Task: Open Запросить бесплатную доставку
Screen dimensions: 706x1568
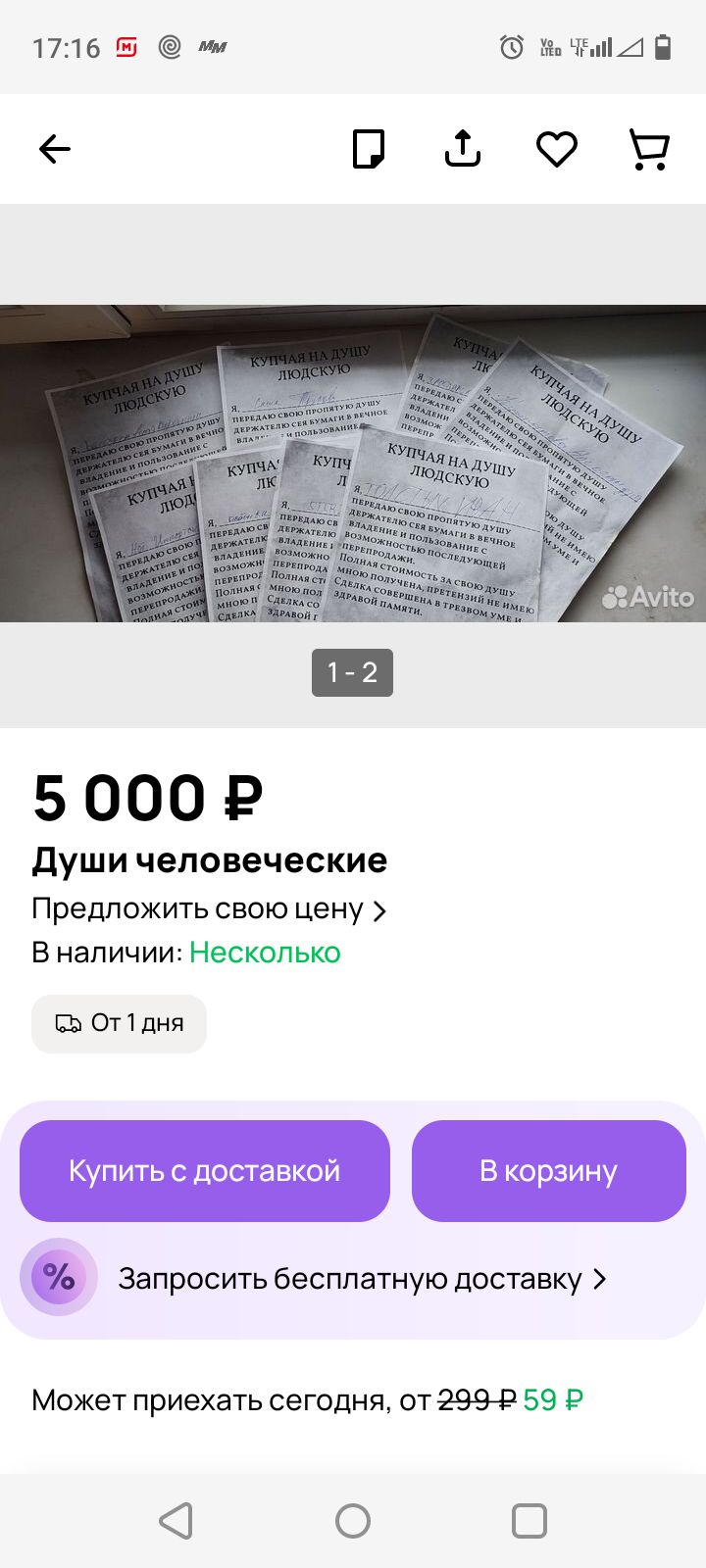Action: coord(363,1279)
